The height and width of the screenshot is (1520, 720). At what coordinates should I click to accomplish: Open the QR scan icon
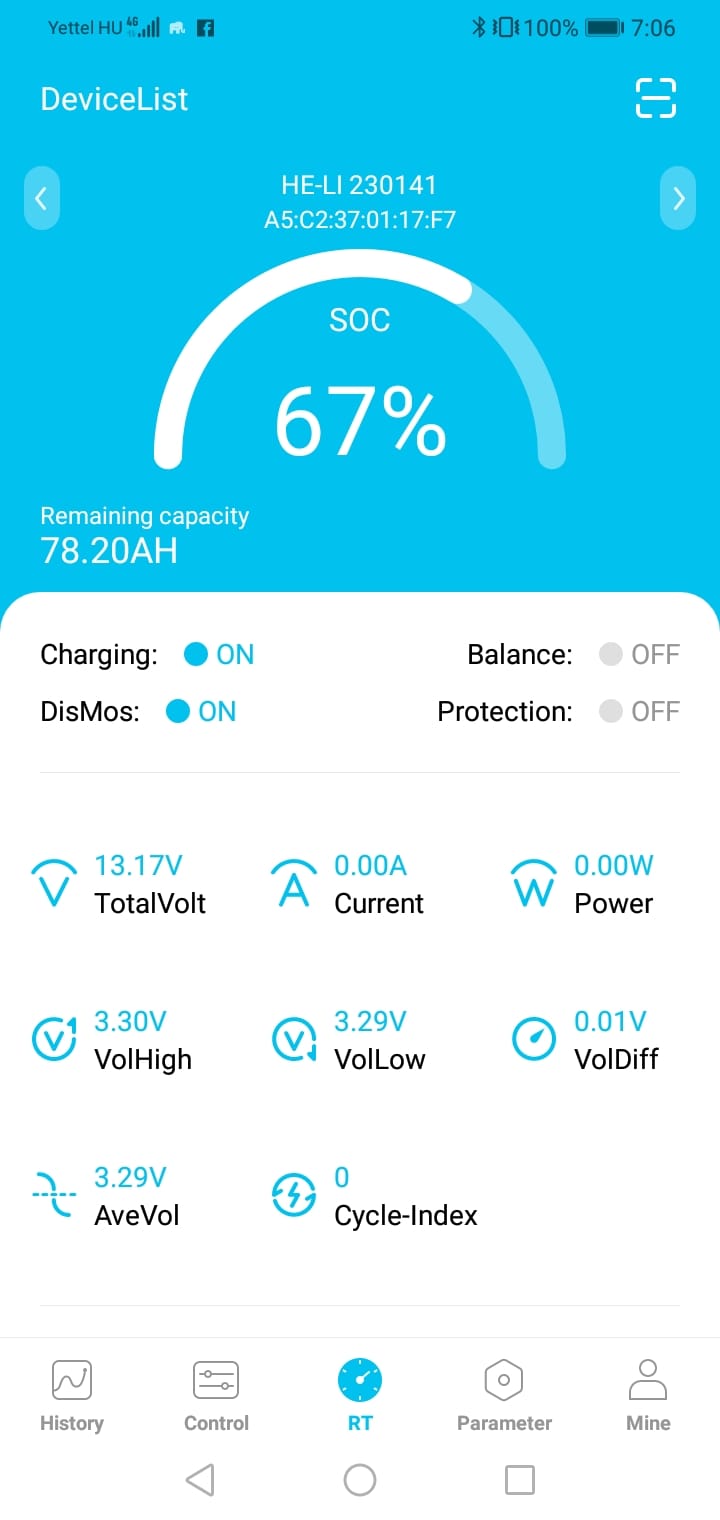tap(656, 98)
